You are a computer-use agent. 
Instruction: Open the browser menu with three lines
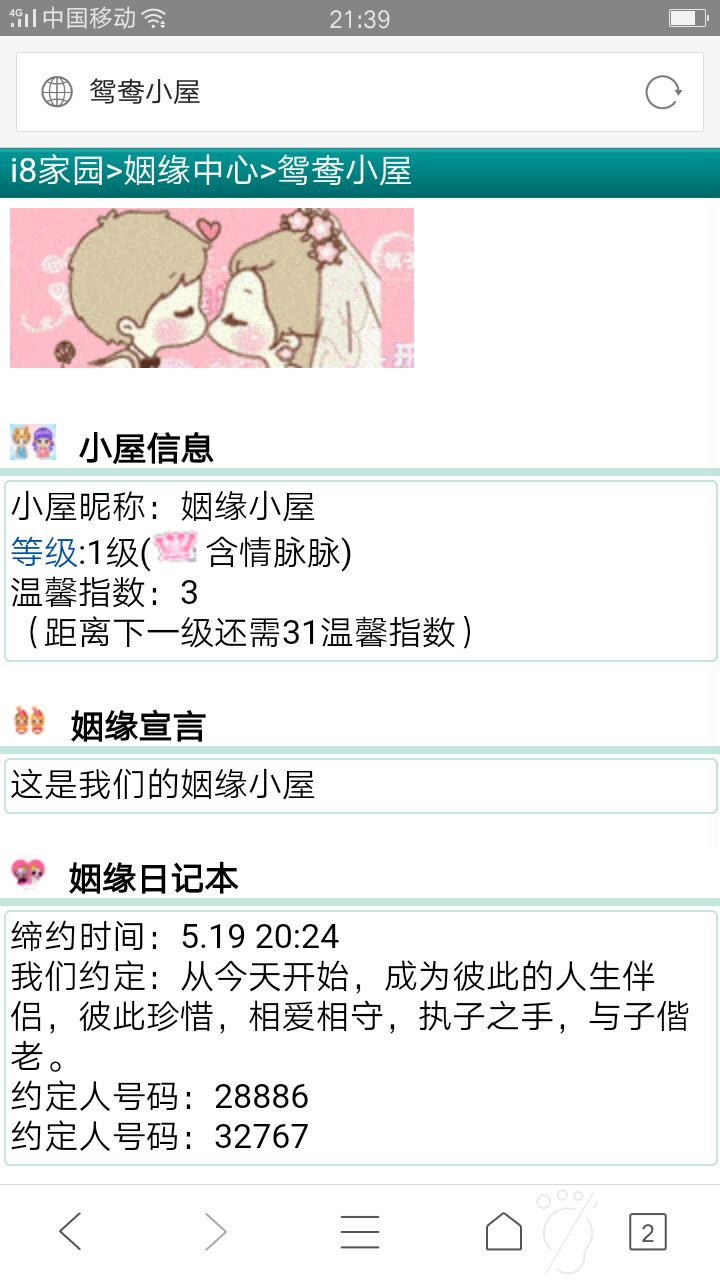tap(360, 1231)
